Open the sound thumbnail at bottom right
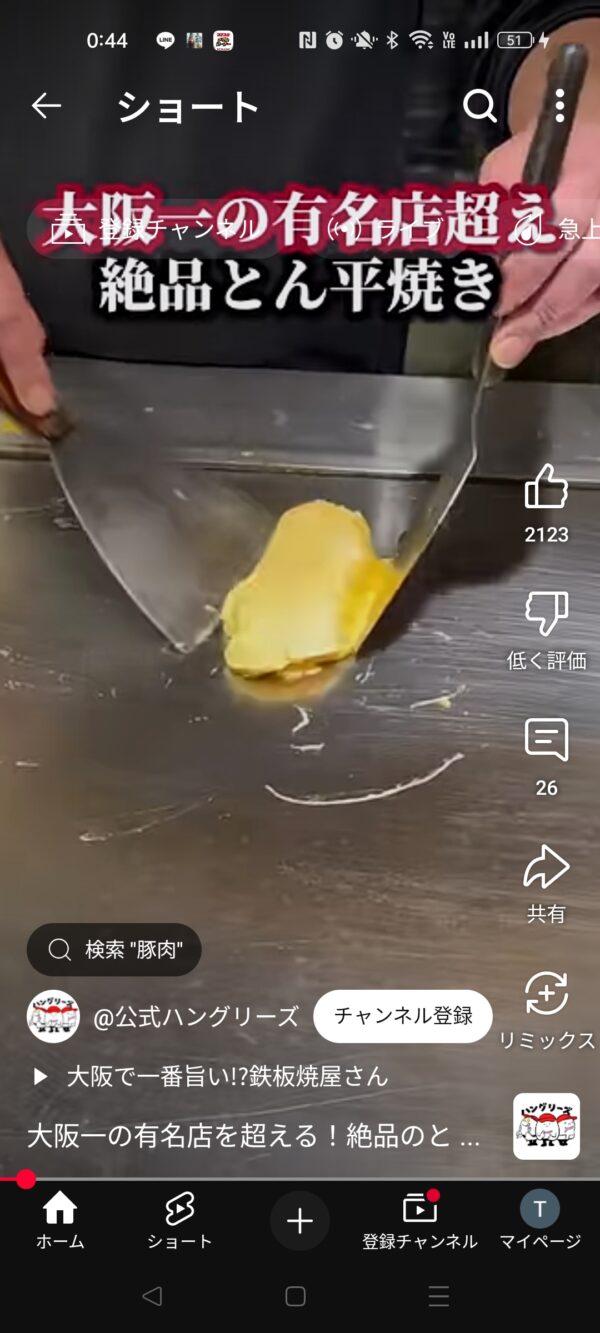 (x=546, y=1126)
